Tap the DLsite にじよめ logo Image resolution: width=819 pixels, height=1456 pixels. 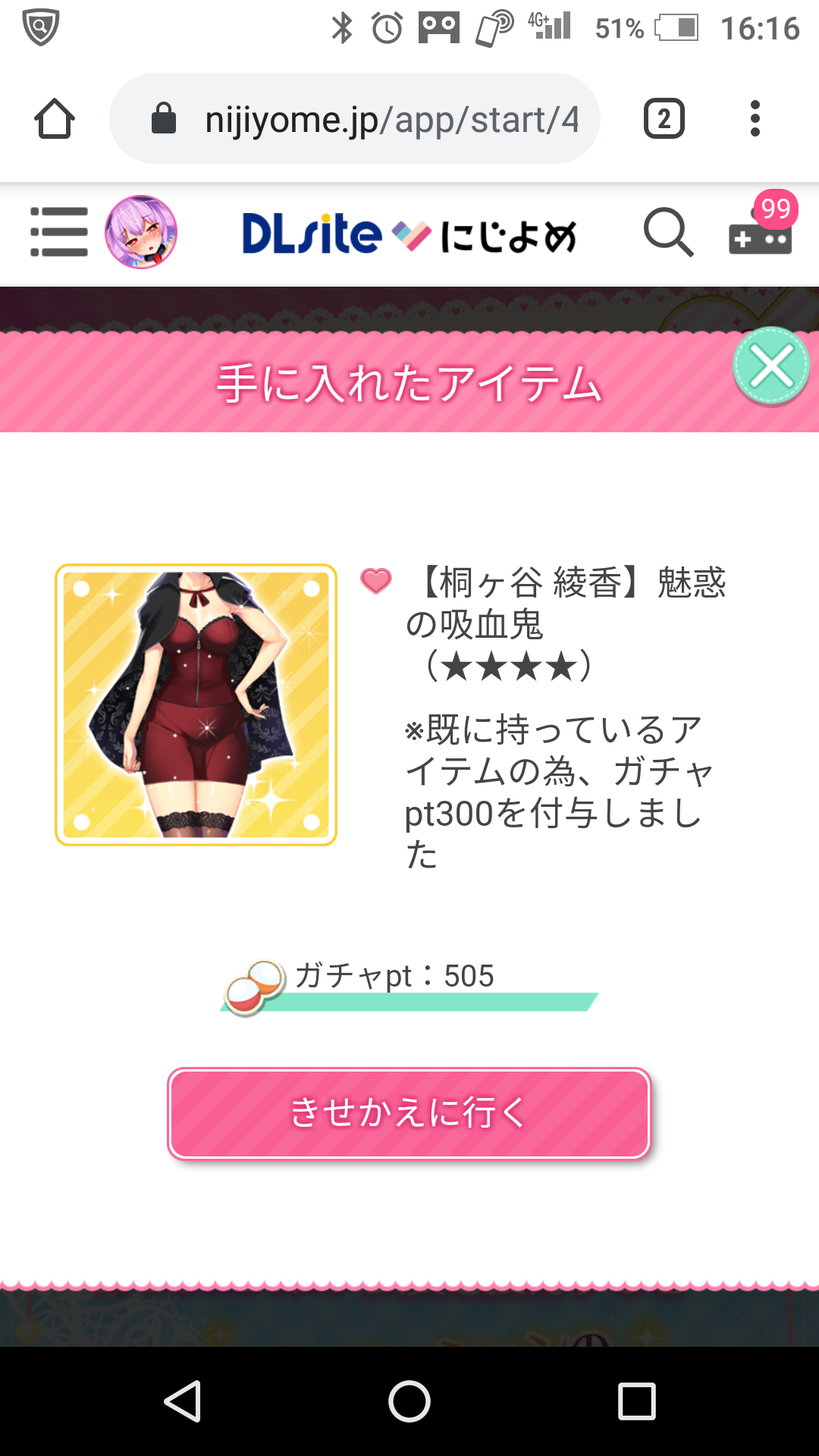click(x=409, y=234)
